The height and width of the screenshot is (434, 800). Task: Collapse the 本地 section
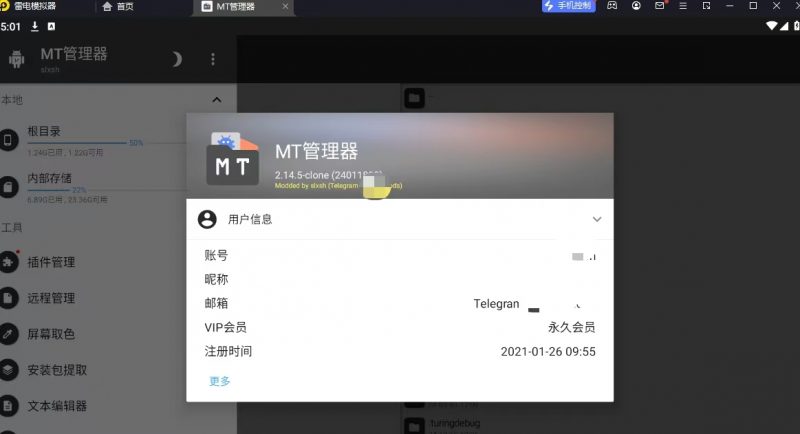[x=217, y=100]
